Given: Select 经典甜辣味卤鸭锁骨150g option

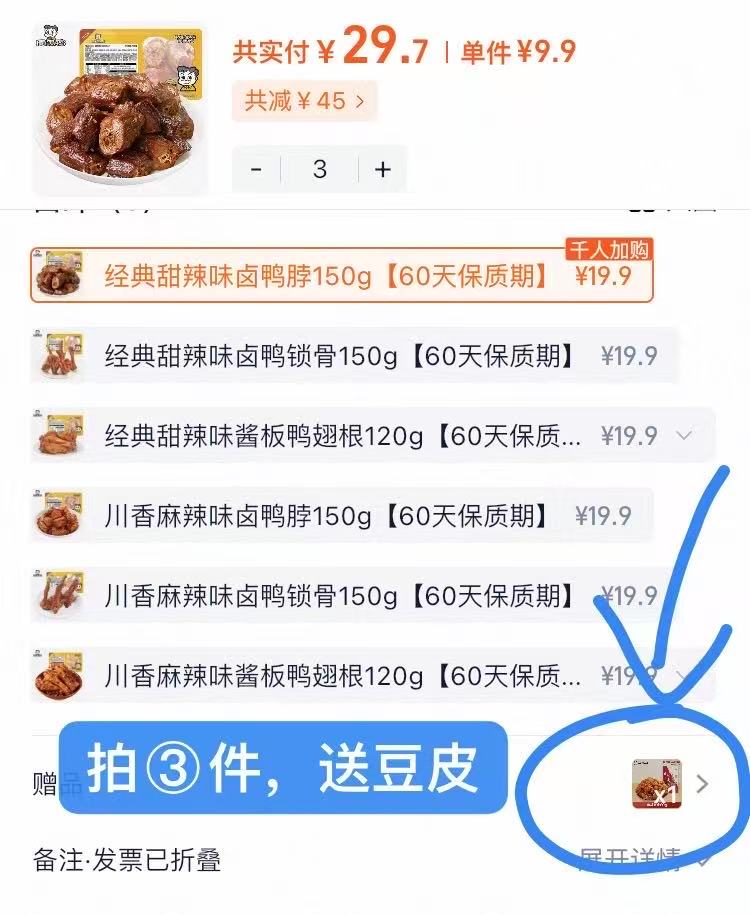Looking at the screenshot, I should (350, 356).
